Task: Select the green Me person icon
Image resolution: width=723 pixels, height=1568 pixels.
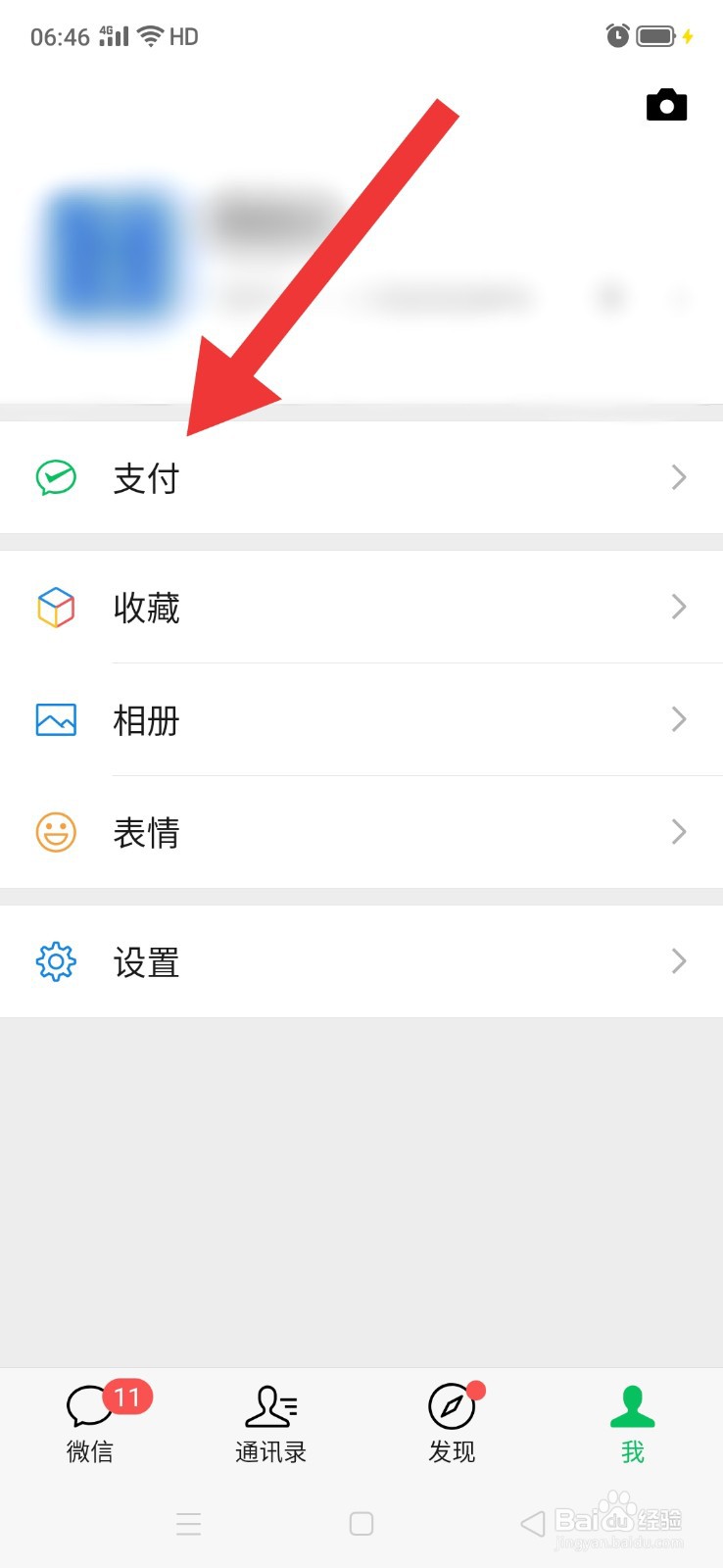Action: (x=632, y=1403)
